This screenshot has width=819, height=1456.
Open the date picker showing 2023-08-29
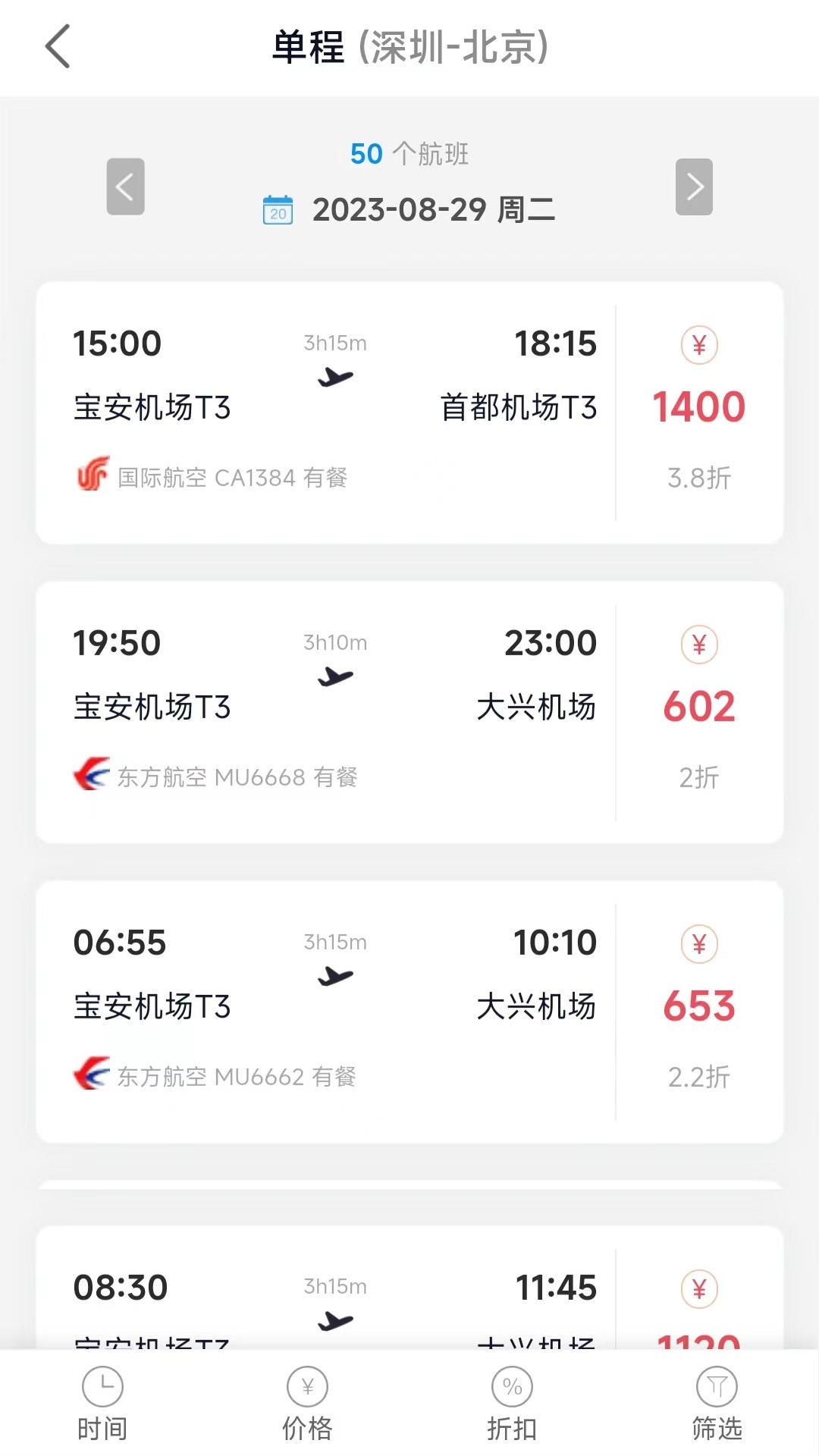409,209
